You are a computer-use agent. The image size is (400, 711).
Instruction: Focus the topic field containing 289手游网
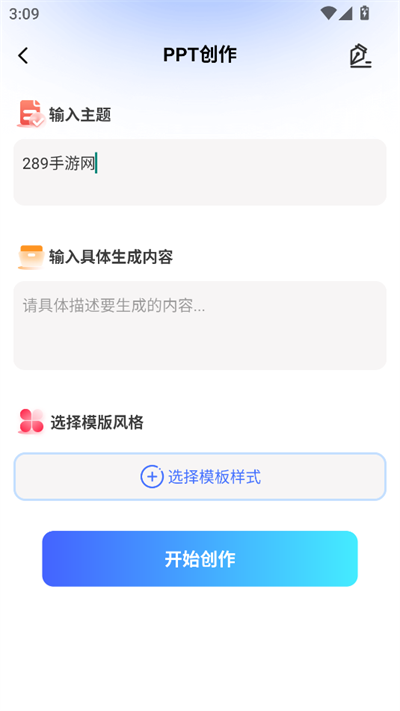pos(200,172)
